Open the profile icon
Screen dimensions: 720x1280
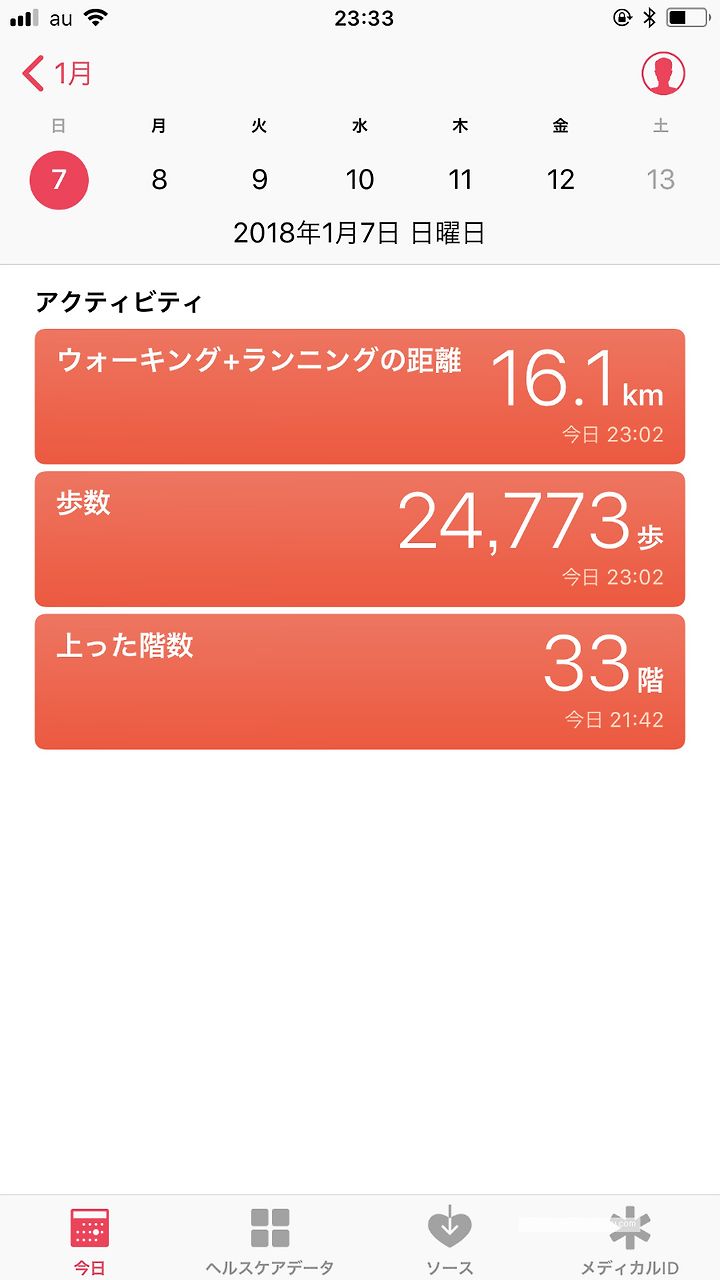coord(663,72)
